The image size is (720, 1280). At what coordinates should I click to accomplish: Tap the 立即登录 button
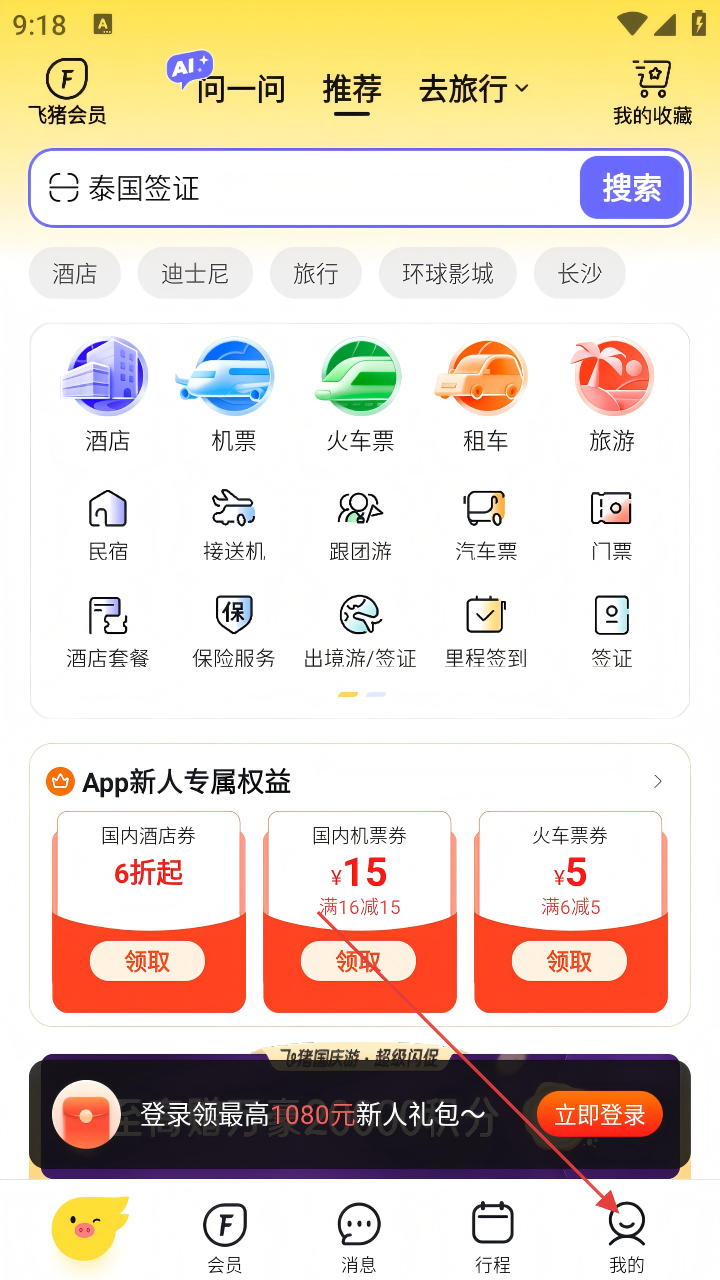click(x=600, y=1114)
